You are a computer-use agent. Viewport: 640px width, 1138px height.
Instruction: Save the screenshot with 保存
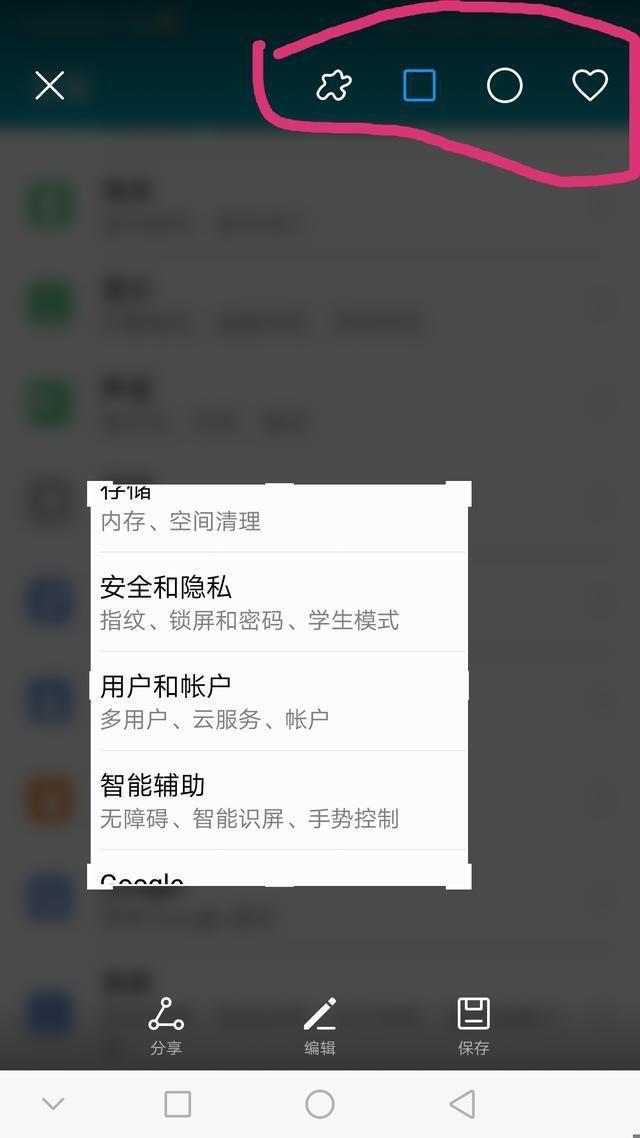pyautogui.click(x=474, y=1025)
